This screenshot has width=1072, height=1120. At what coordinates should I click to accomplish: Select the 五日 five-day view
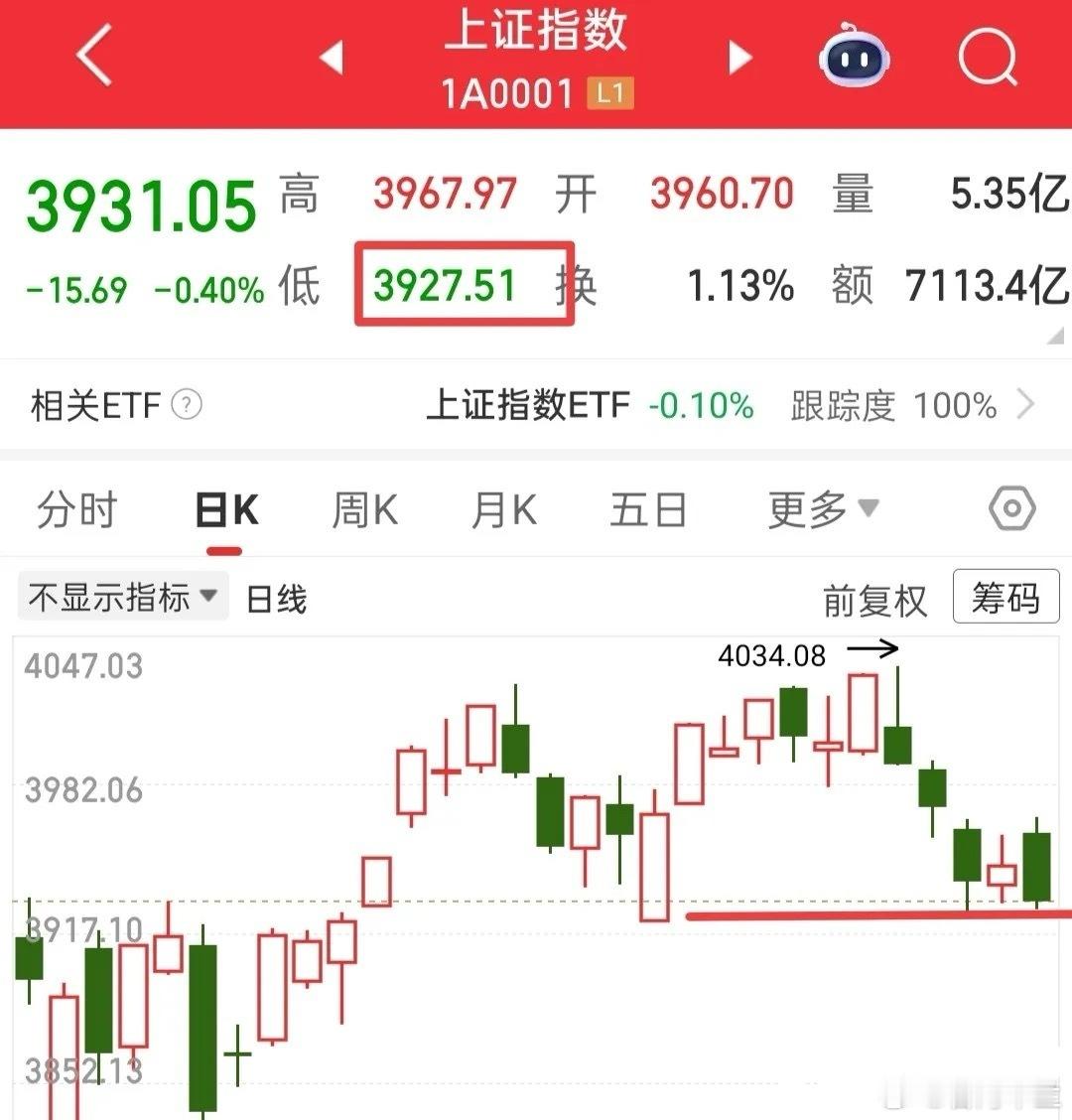point(647,508)
